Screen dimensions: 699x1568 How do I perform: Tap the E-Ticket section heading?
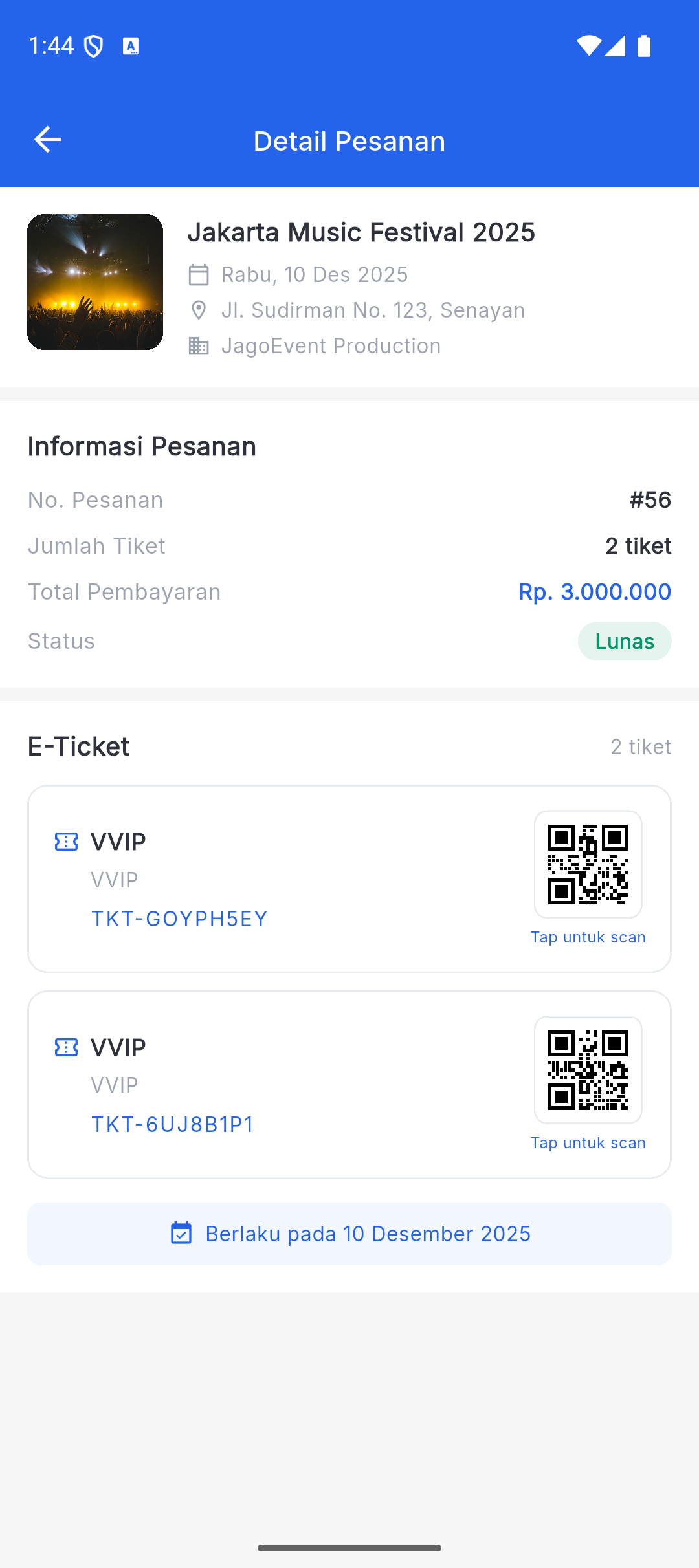click(x=78, y=746)
